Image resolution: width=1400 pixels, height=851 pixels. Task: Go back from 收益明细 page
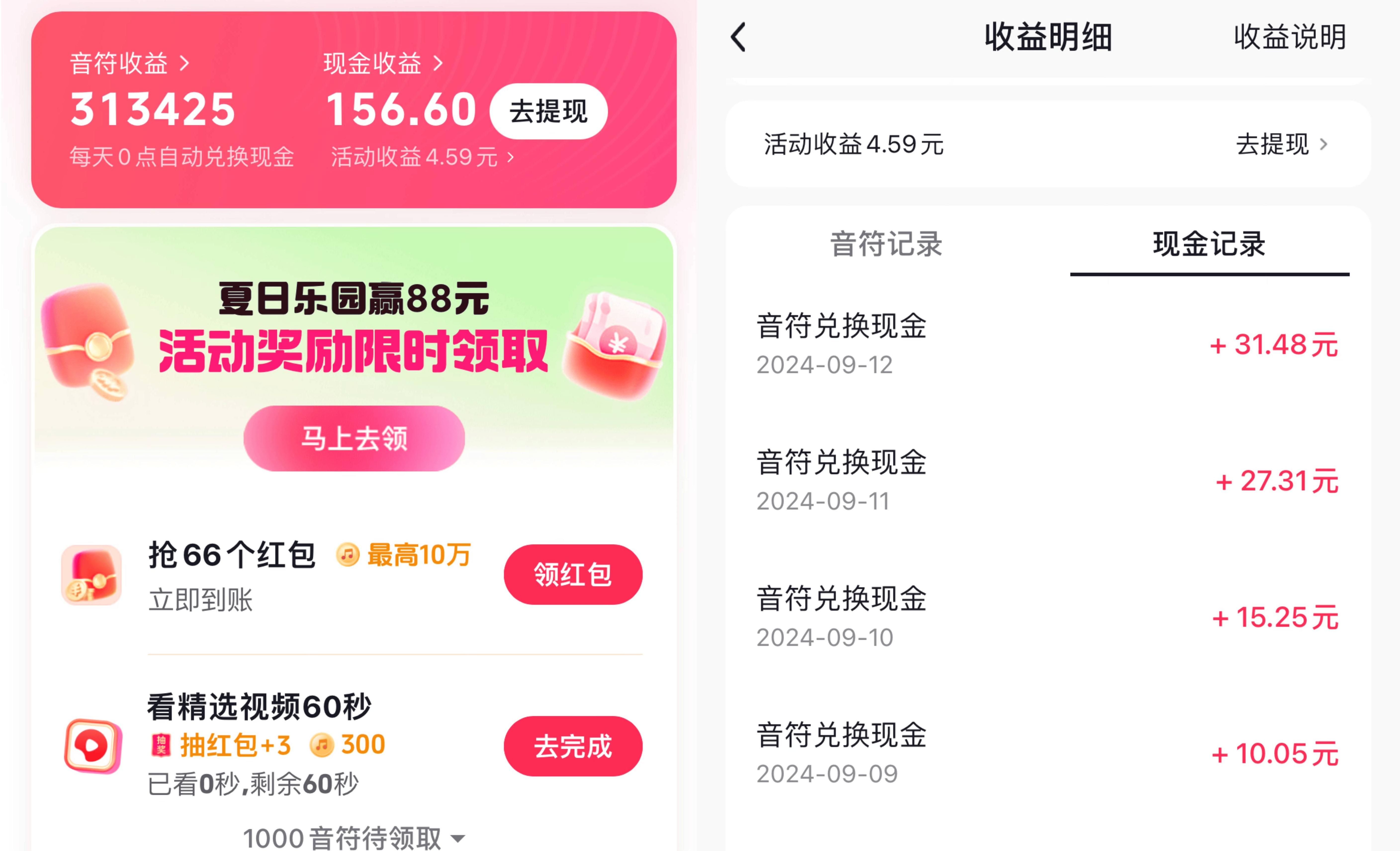(x=738, y=38)
